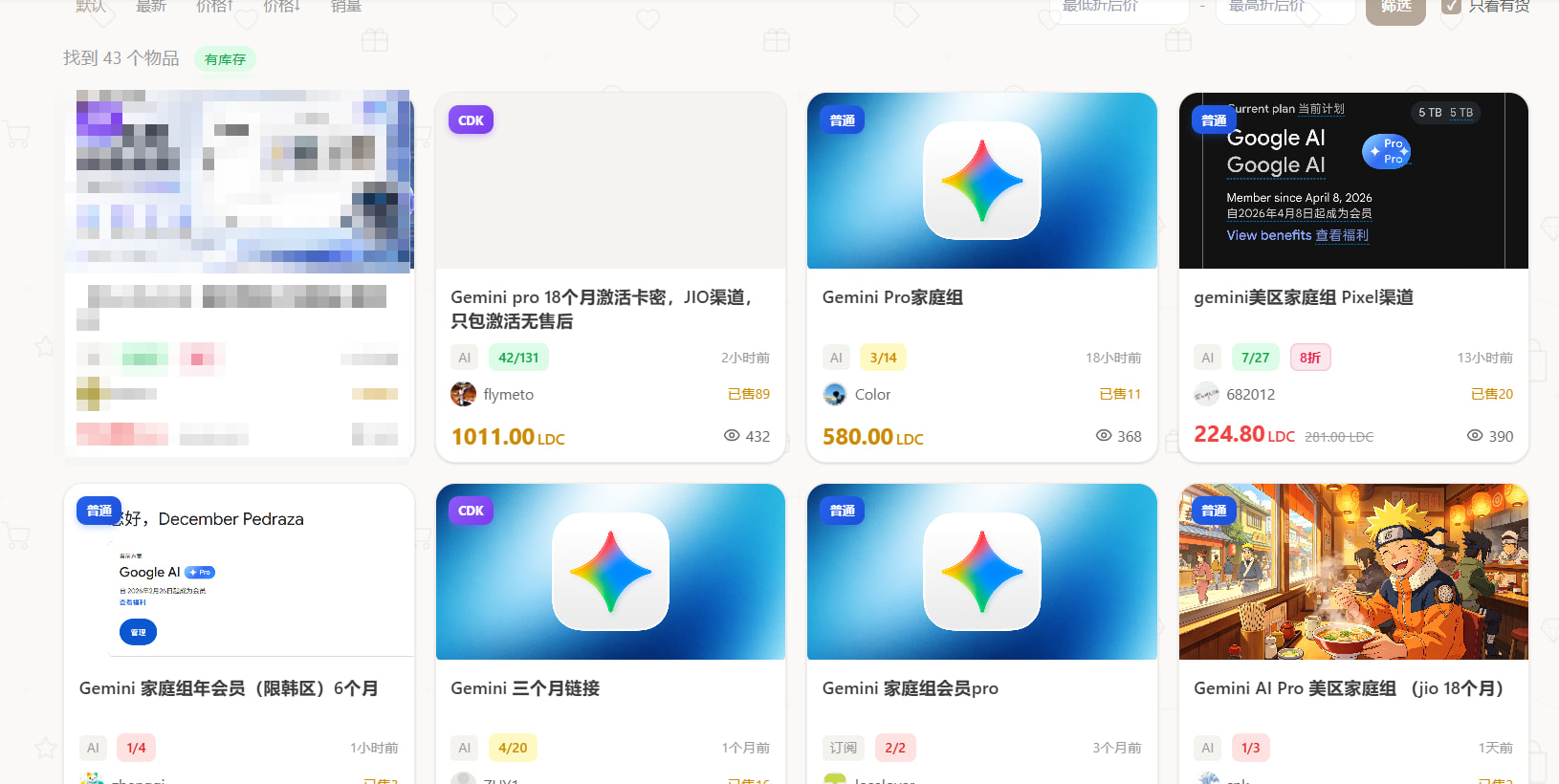Image resolution: width=1559 pixels, height=784 pixels.
Task: Open the Gemini 家庭组年会员（限韩区）6个月 card
Action: [x=239, y=634]
